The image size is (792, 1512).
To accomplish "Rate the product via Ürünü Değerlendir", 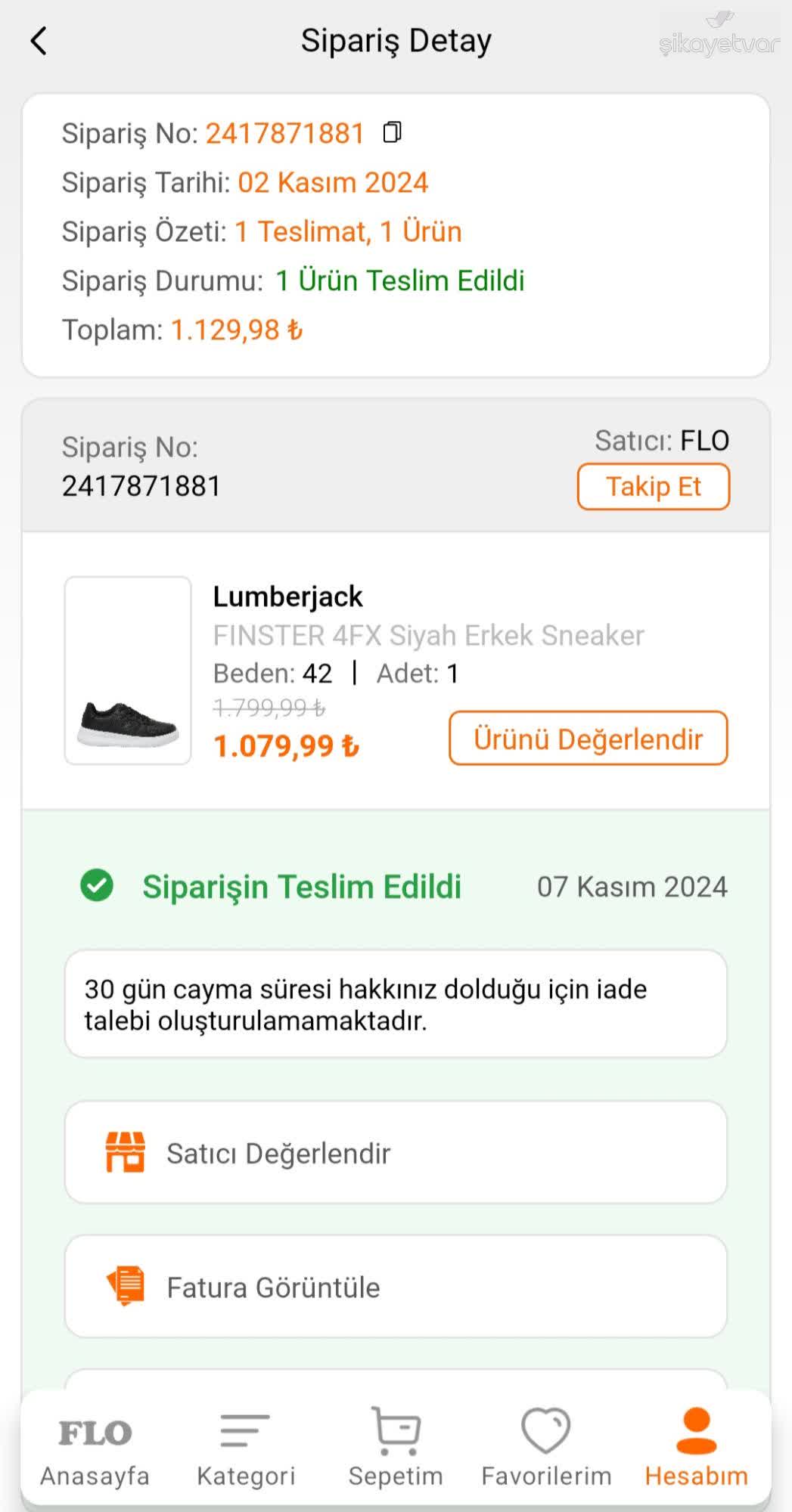I will click(x=588, y=739).
